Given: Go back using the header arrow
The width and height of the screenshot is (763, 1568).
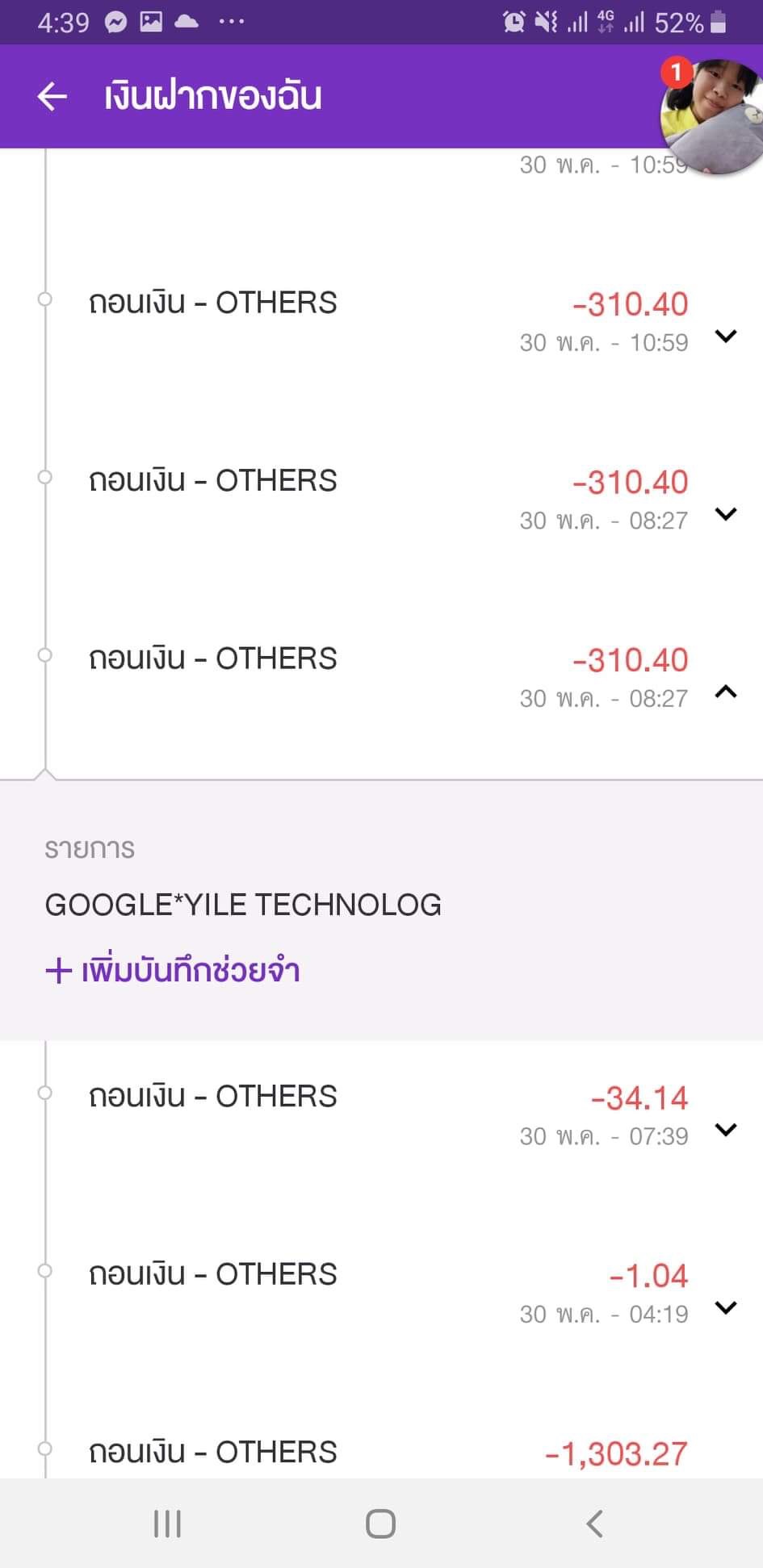Looking at the screenshot, I should coord(52,97).
